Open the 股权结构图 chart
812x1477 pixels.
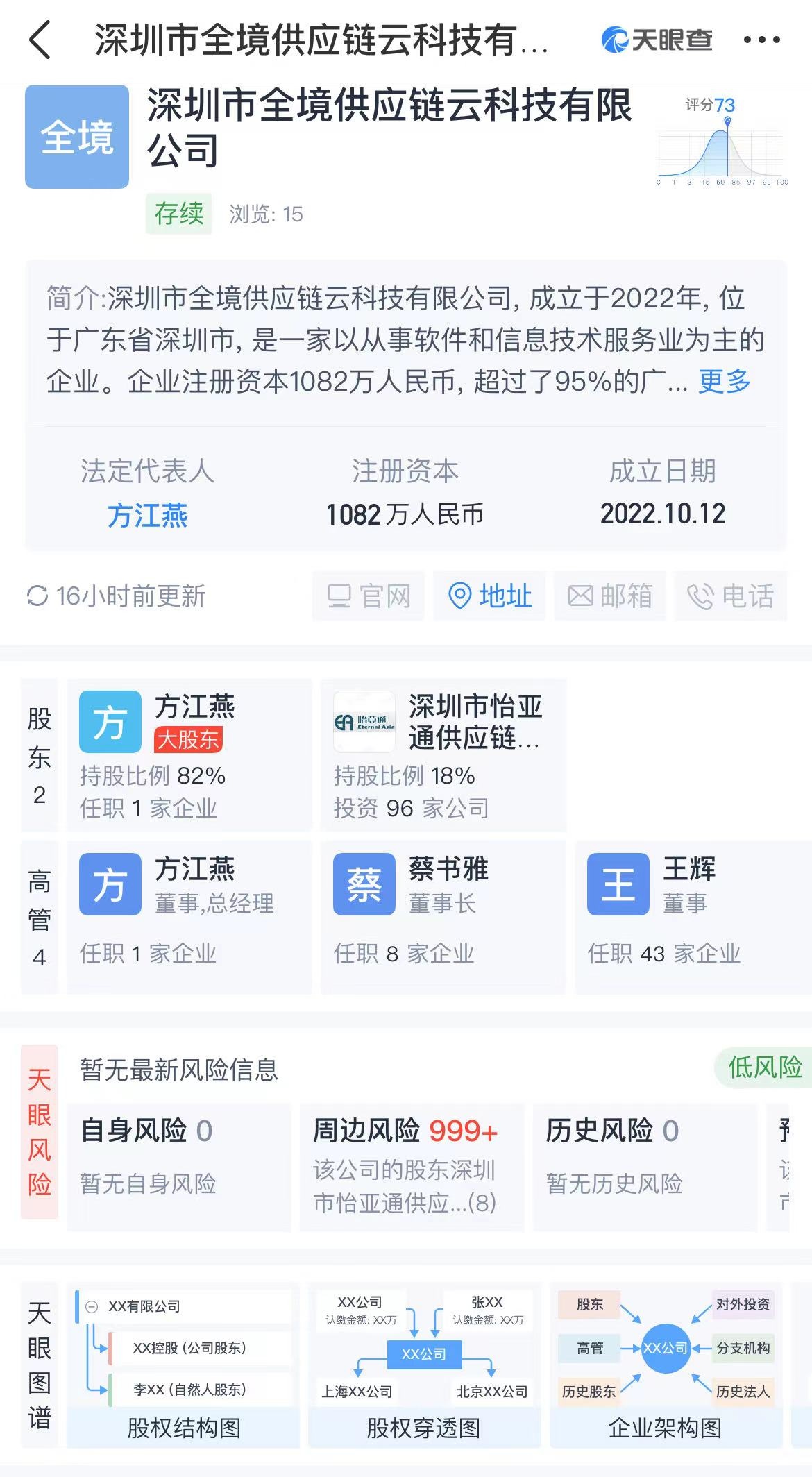click(x=183, y=1365)
